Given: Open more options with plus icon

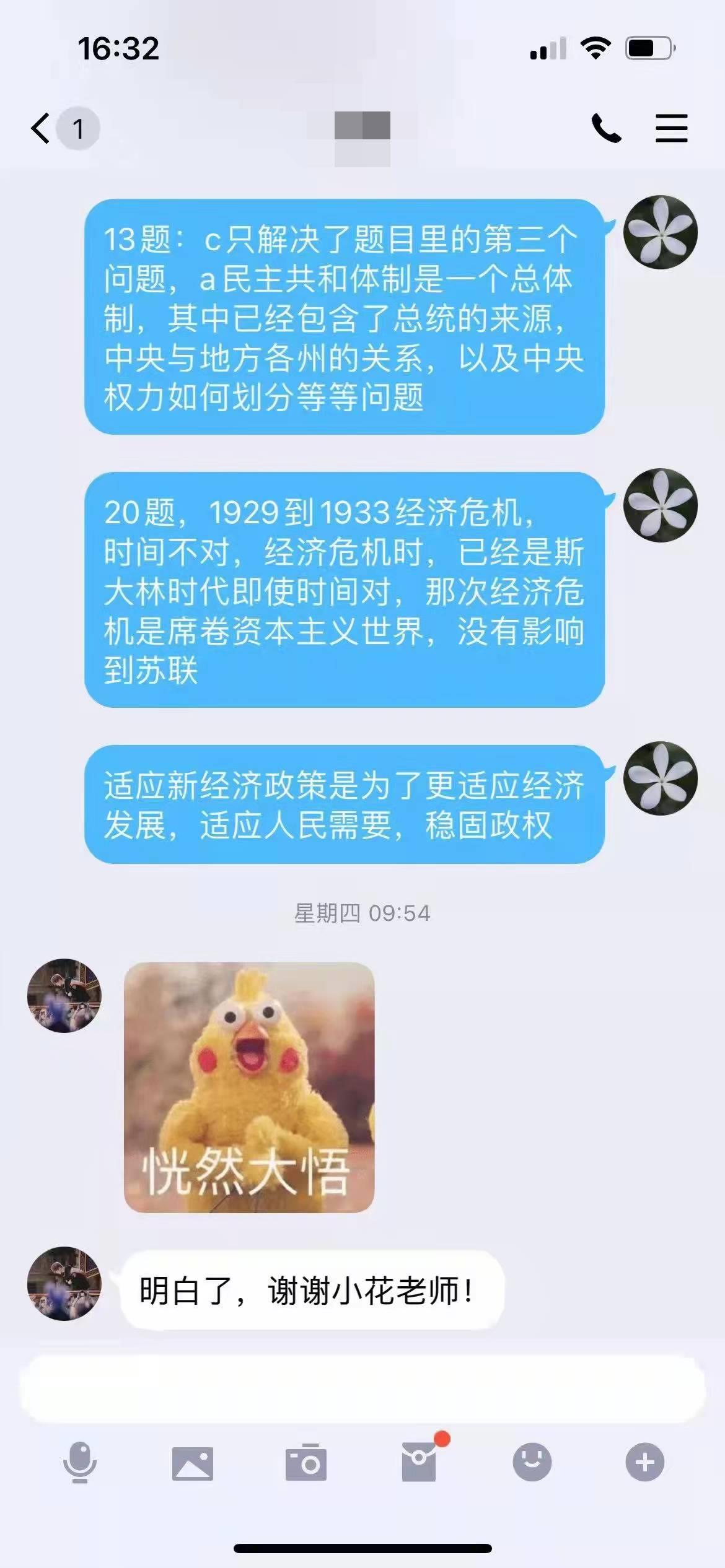Looking at the screenshot, I should 644,1463.
